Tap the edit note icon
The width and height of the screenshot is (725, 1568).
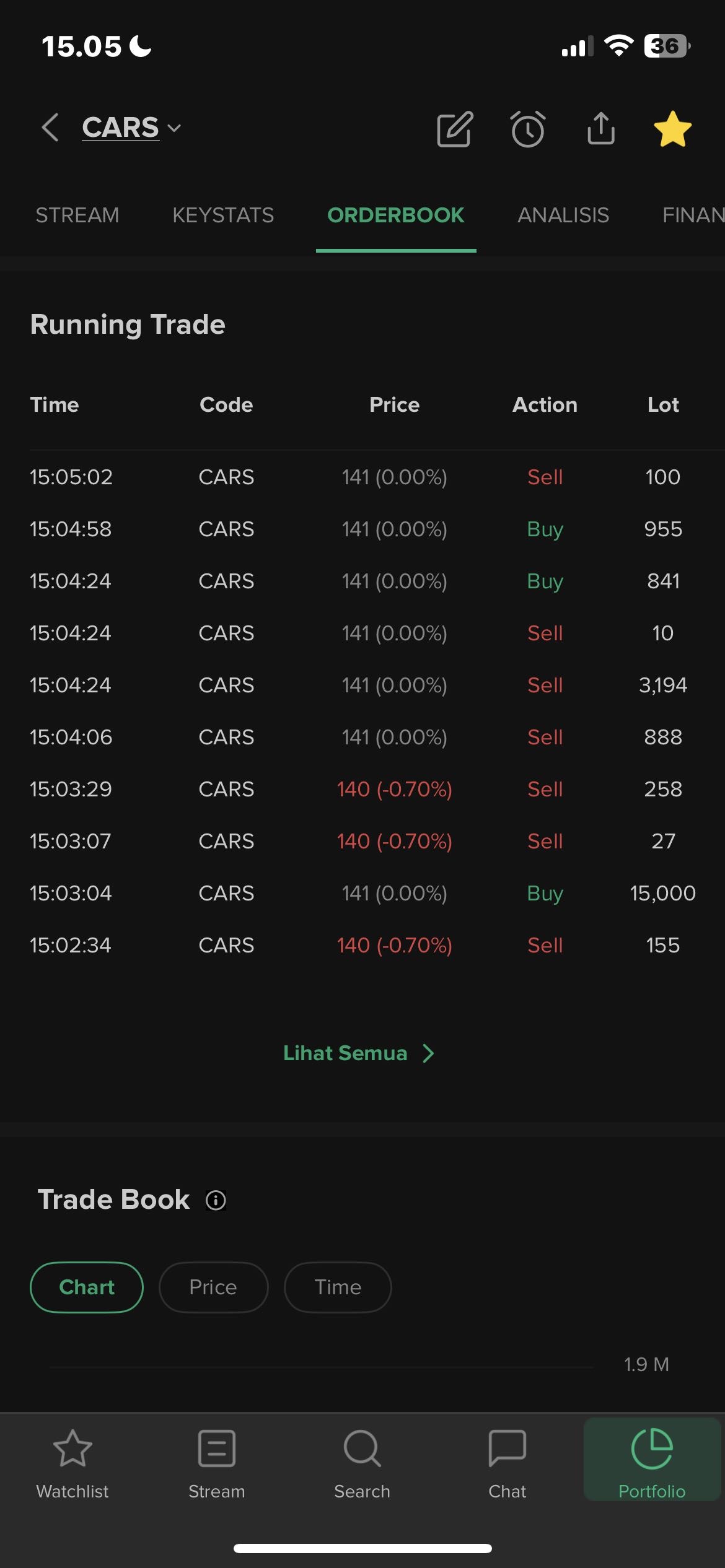point(455,129)
